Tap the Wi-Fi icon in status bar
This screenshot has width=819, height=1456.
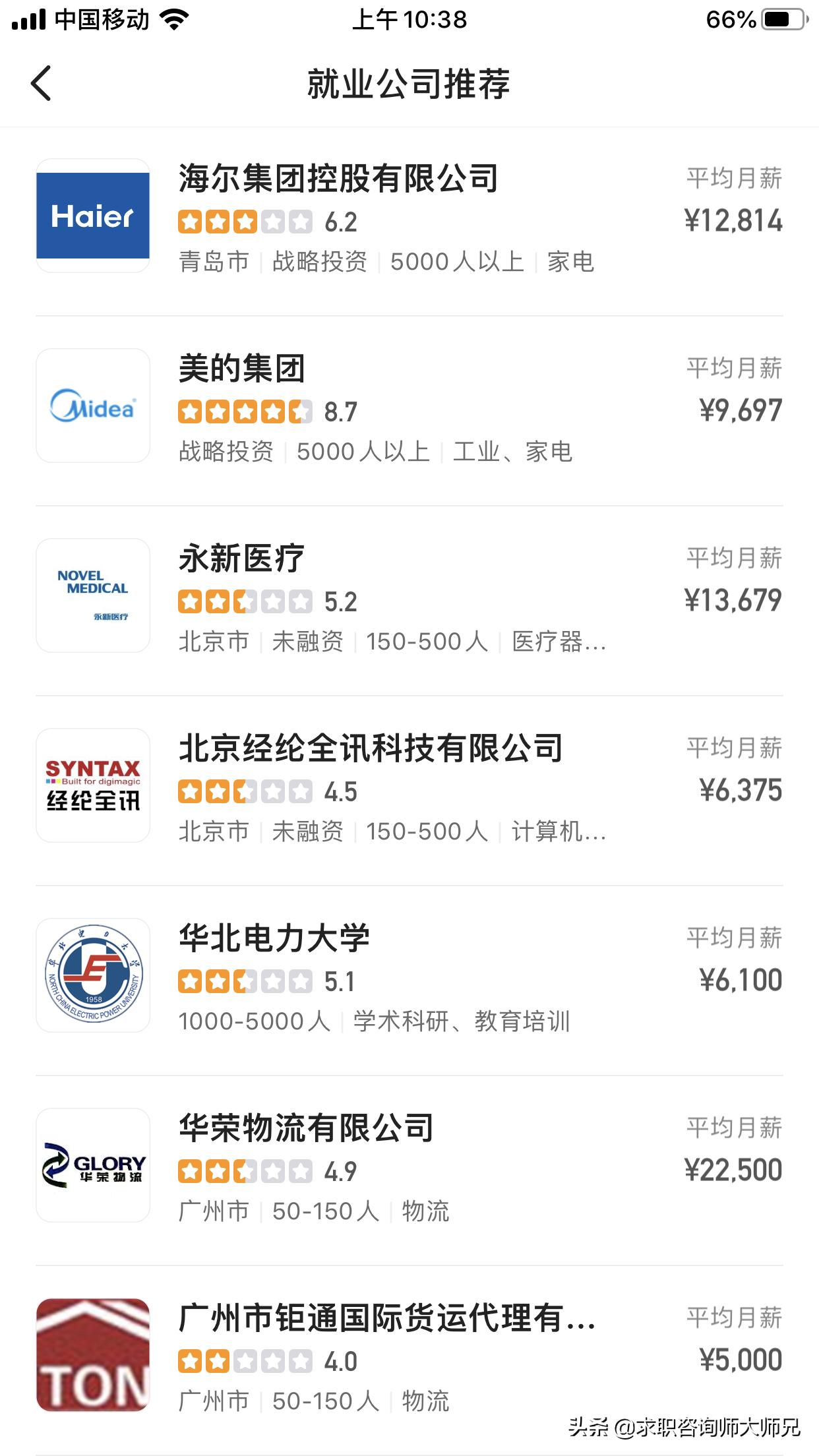tap(175, 18)
